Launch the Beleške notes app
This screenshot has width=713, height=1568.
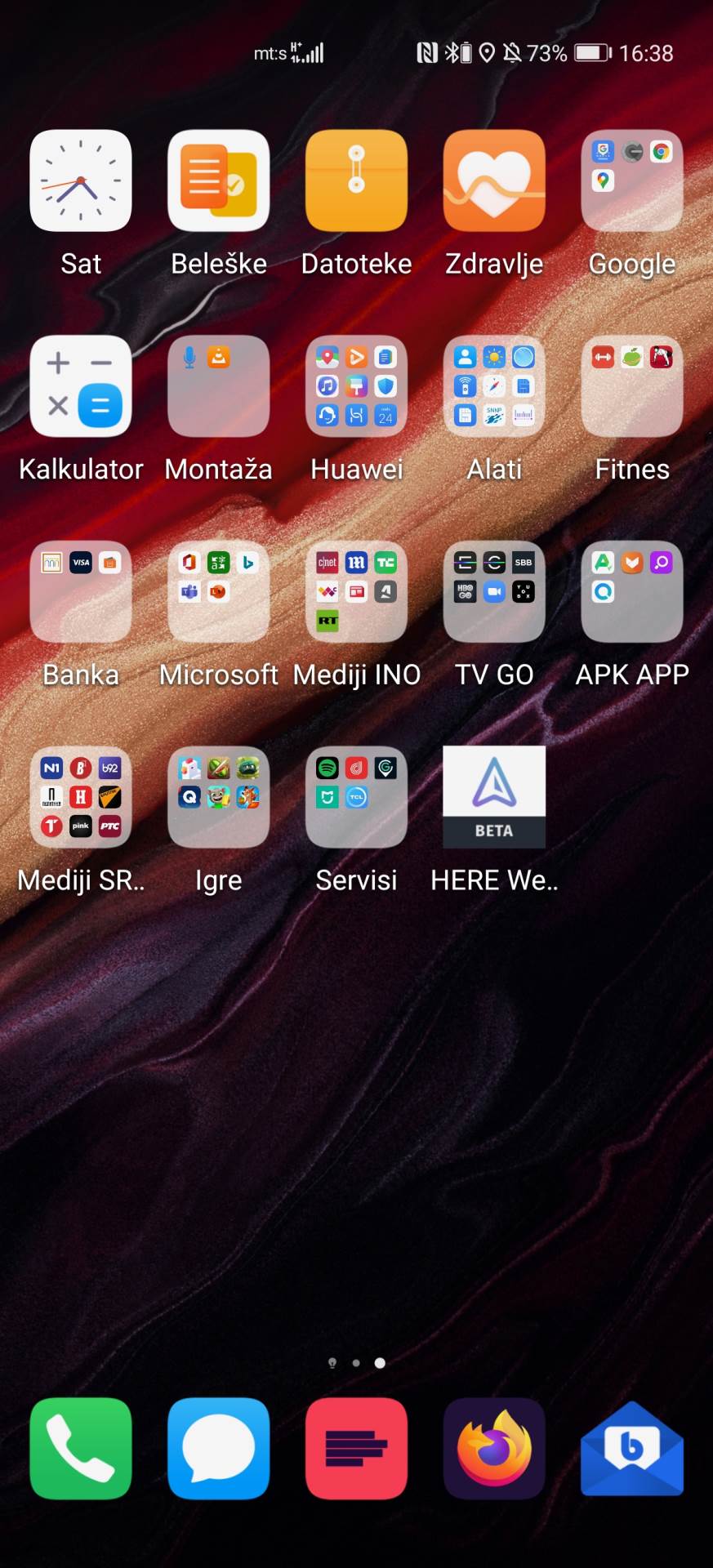tap(218, 180)
